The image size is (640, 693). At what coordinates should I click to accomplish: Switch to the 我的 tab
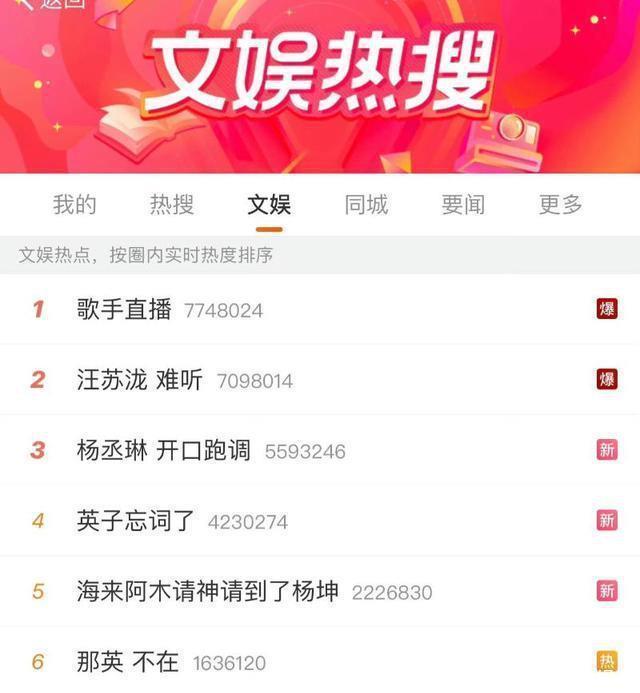coord(74,205)
